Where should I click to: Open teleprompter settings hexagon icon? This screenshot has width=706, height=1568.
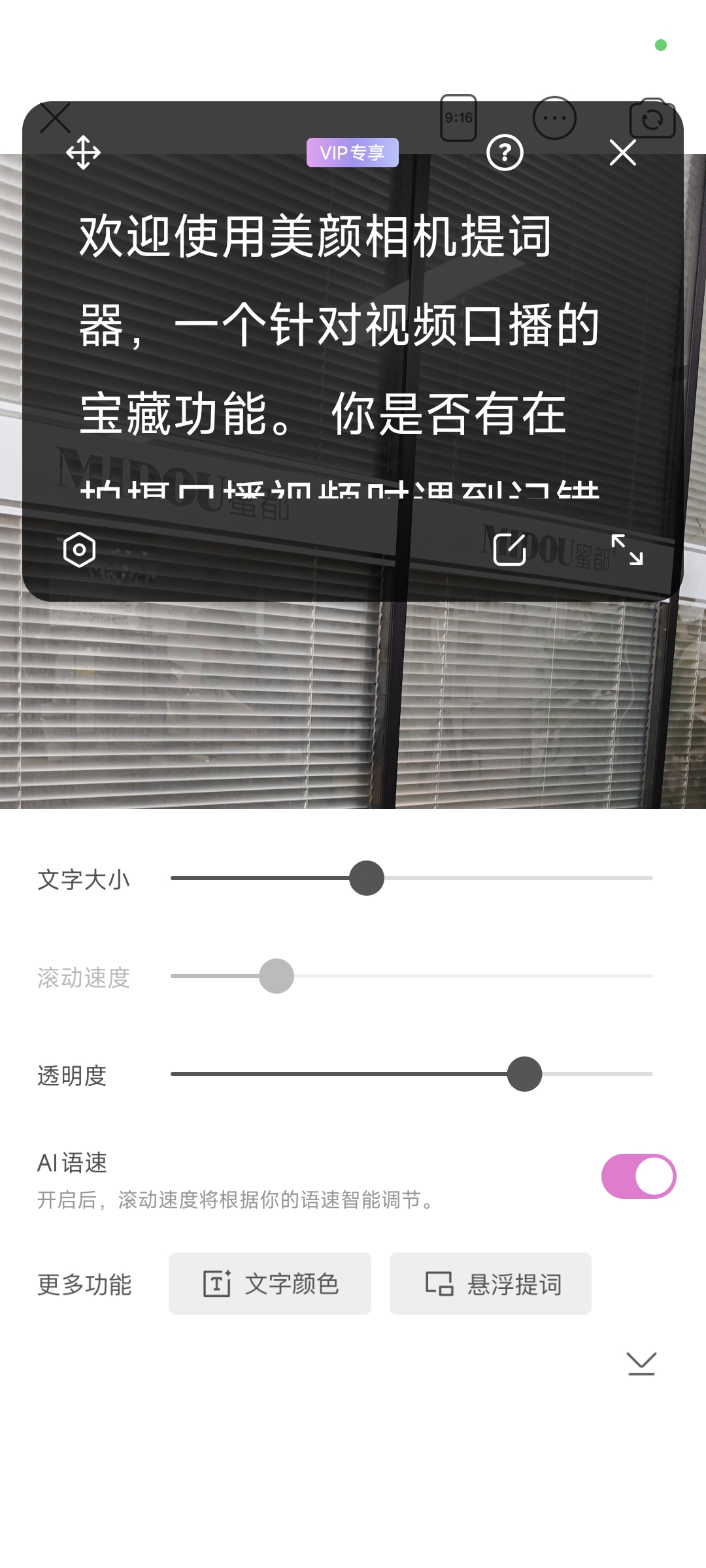click(80, 549)
